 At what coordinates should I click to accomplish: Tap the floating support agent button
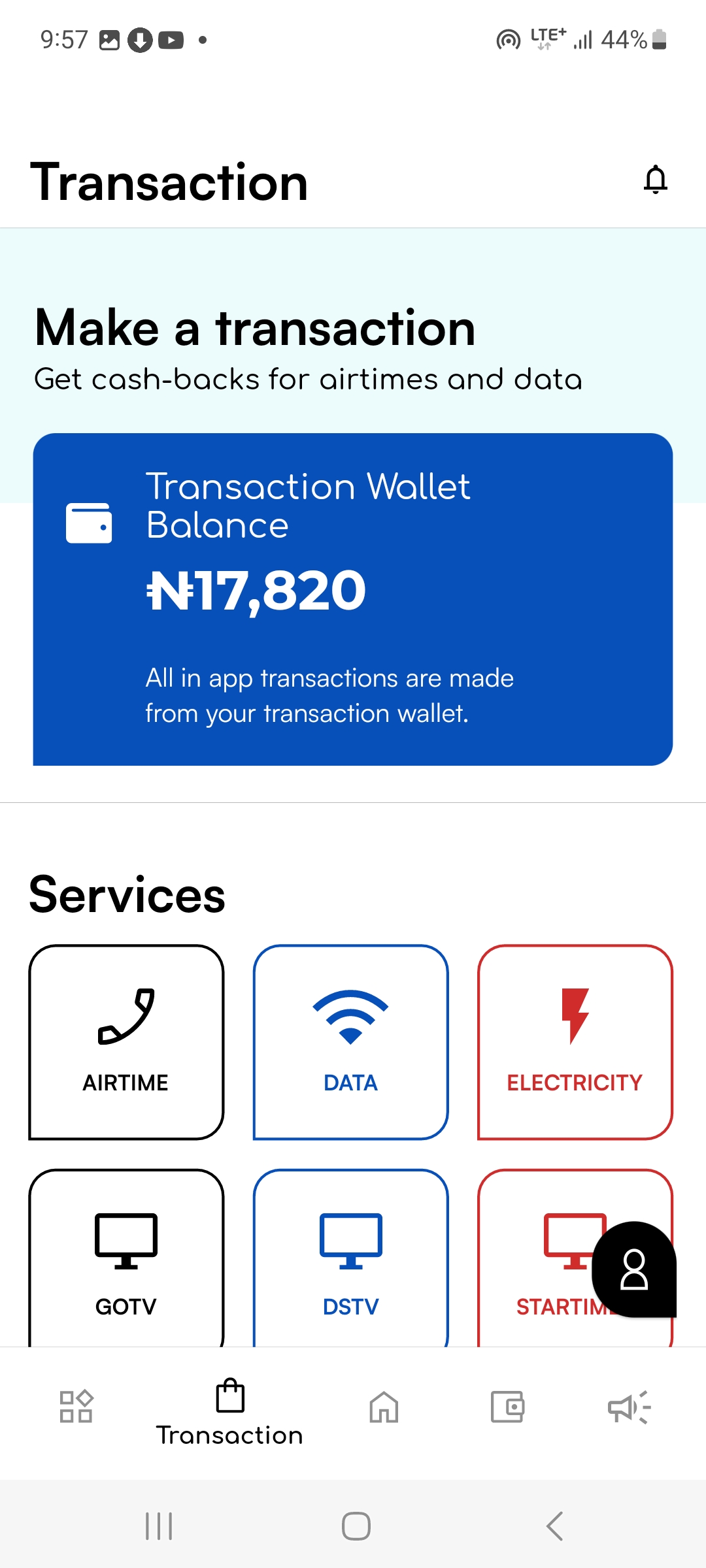[x=634, y=1269]
